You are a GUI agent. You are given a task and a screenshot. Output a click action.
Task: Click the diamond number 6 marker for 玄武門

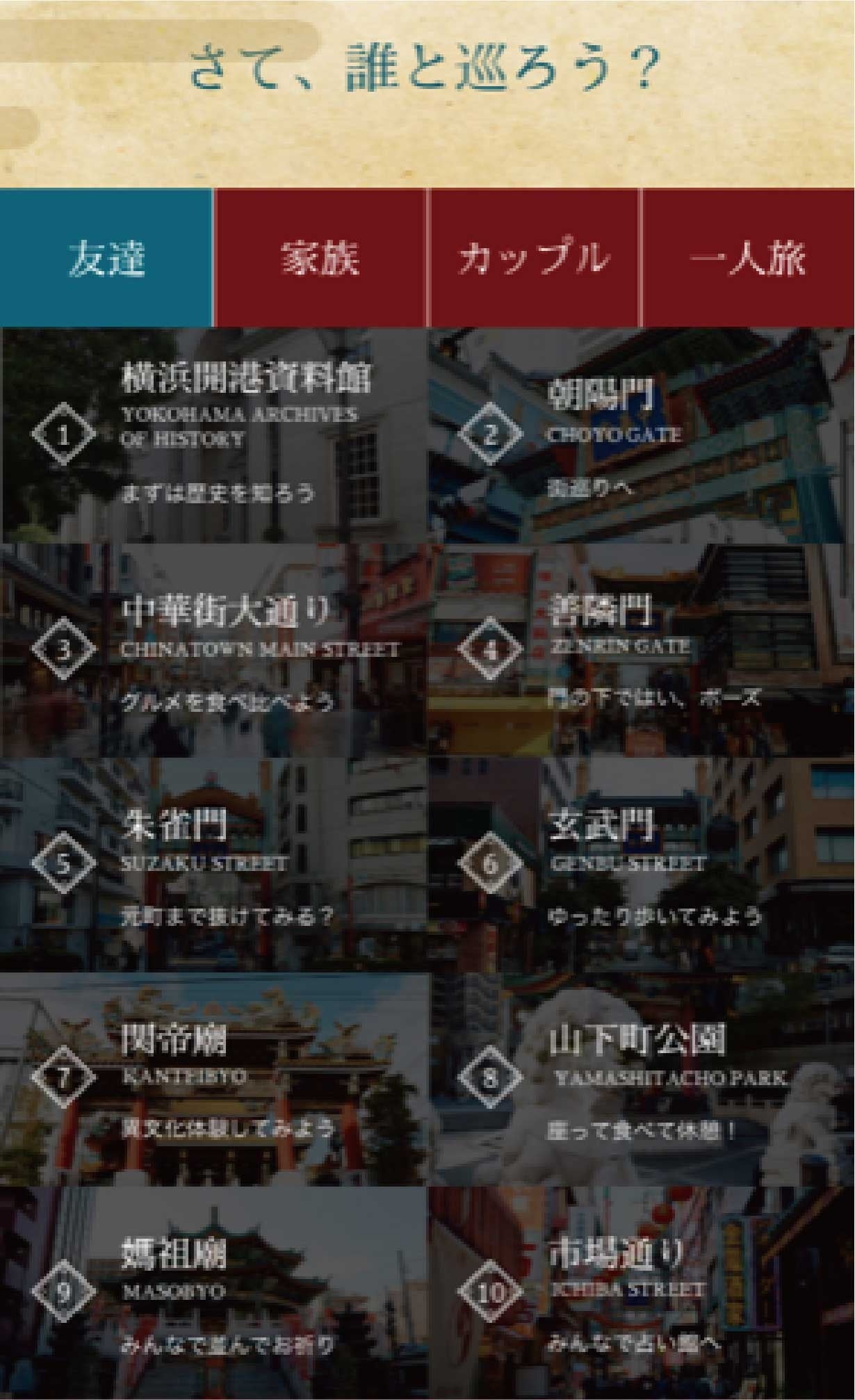(x=490, y=865)
